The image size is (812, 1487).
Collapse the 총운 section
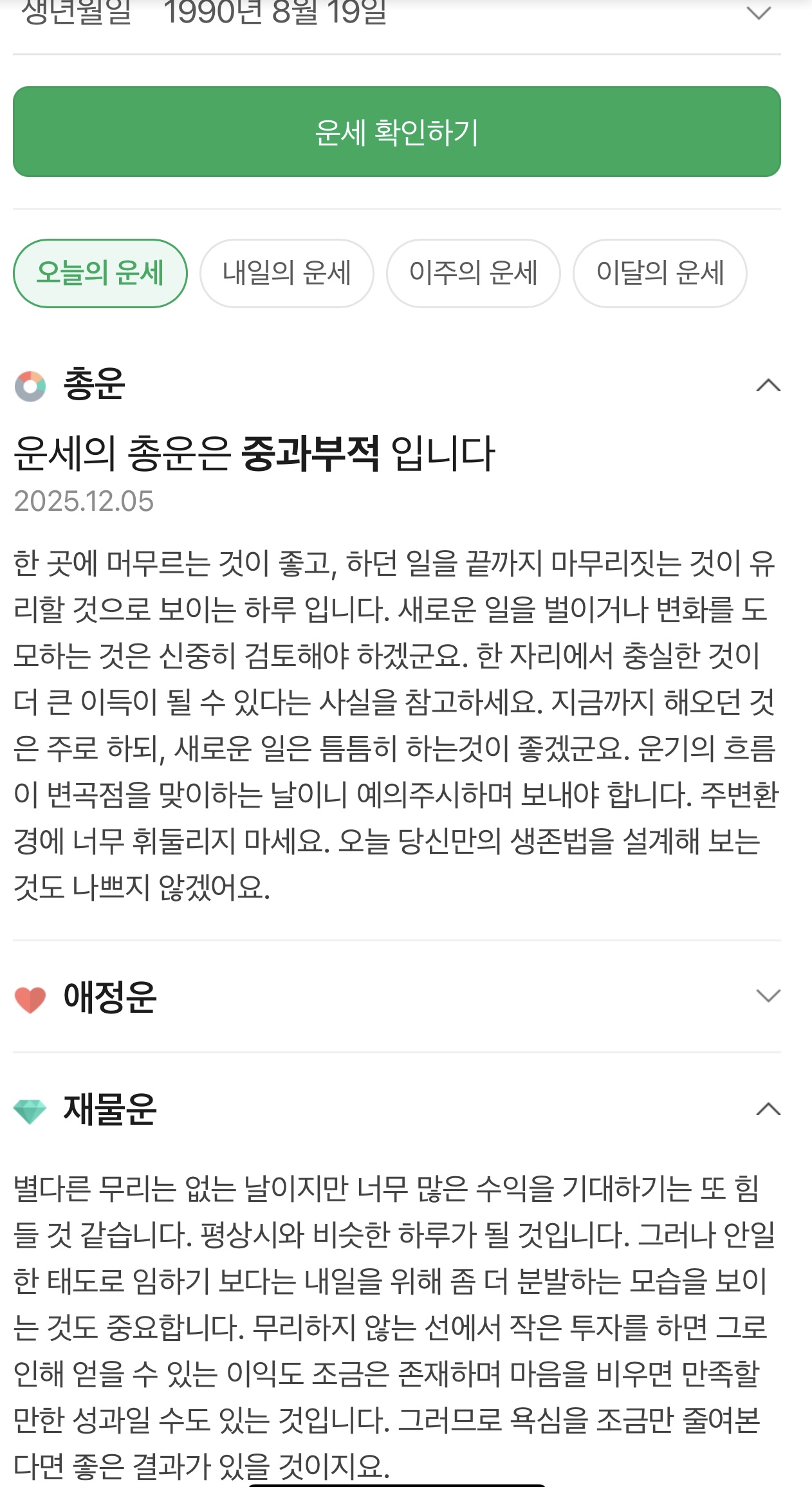tap(768, 385)
